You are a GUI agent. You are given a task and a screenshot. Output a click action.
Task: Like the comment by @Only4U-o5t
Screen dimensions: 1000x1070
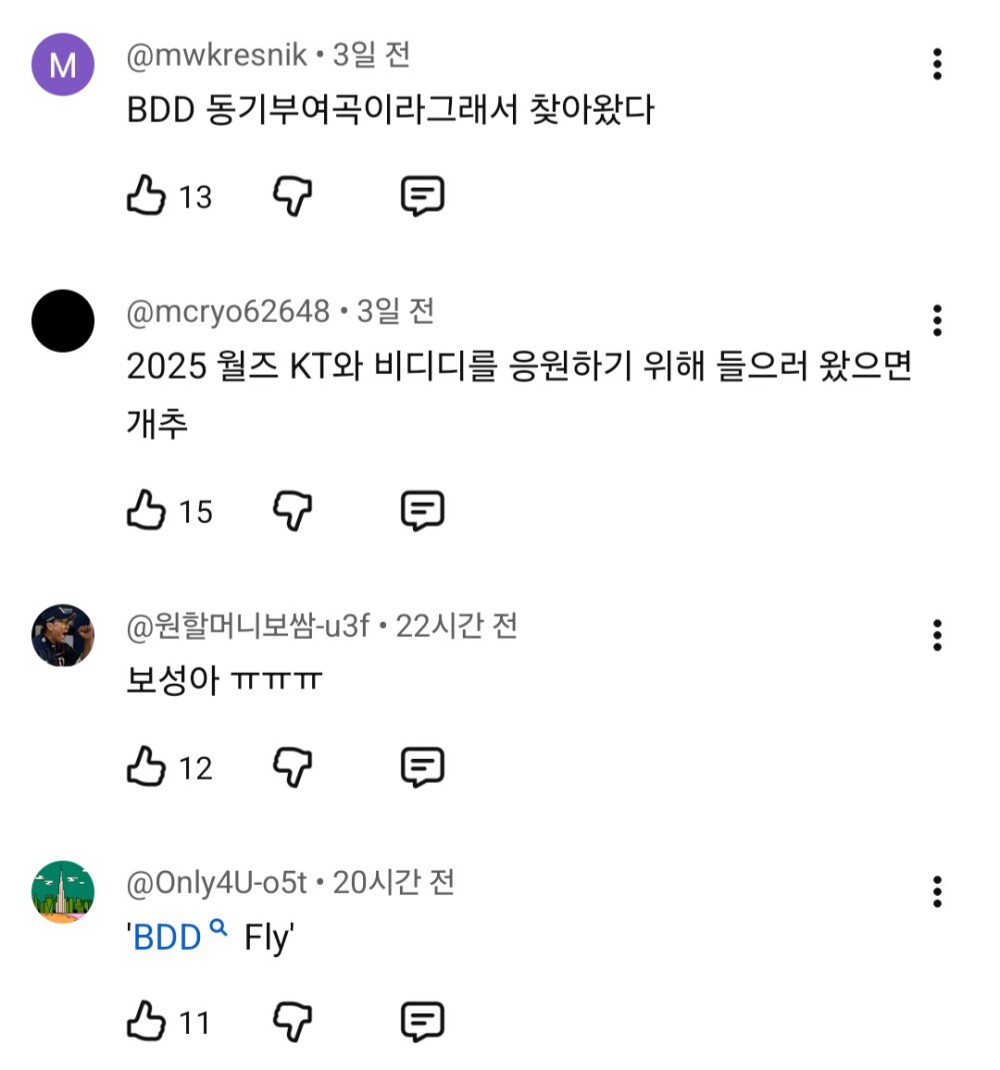point(145,1022)
